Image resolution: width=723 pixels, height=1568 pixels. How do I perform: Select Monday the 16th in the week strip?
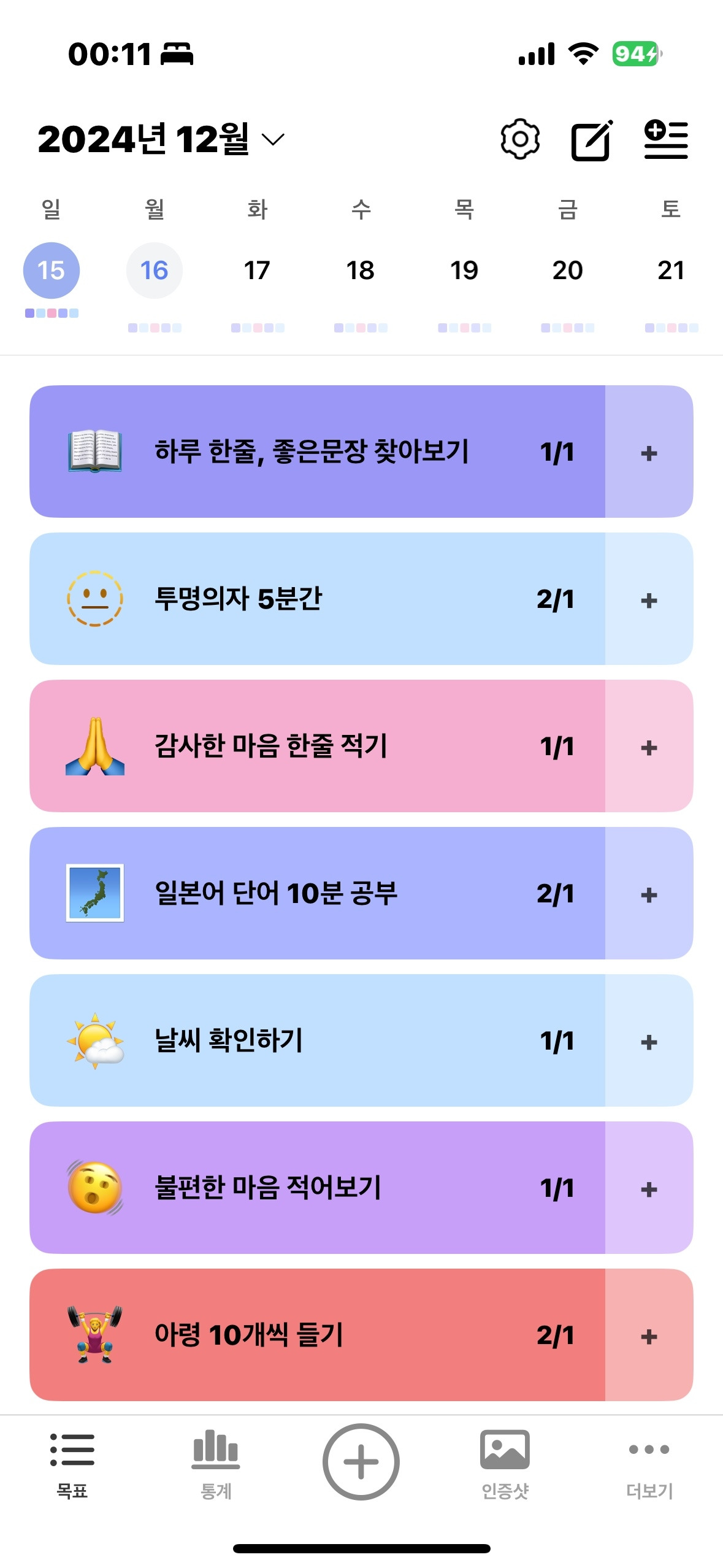tap(155, 270)
